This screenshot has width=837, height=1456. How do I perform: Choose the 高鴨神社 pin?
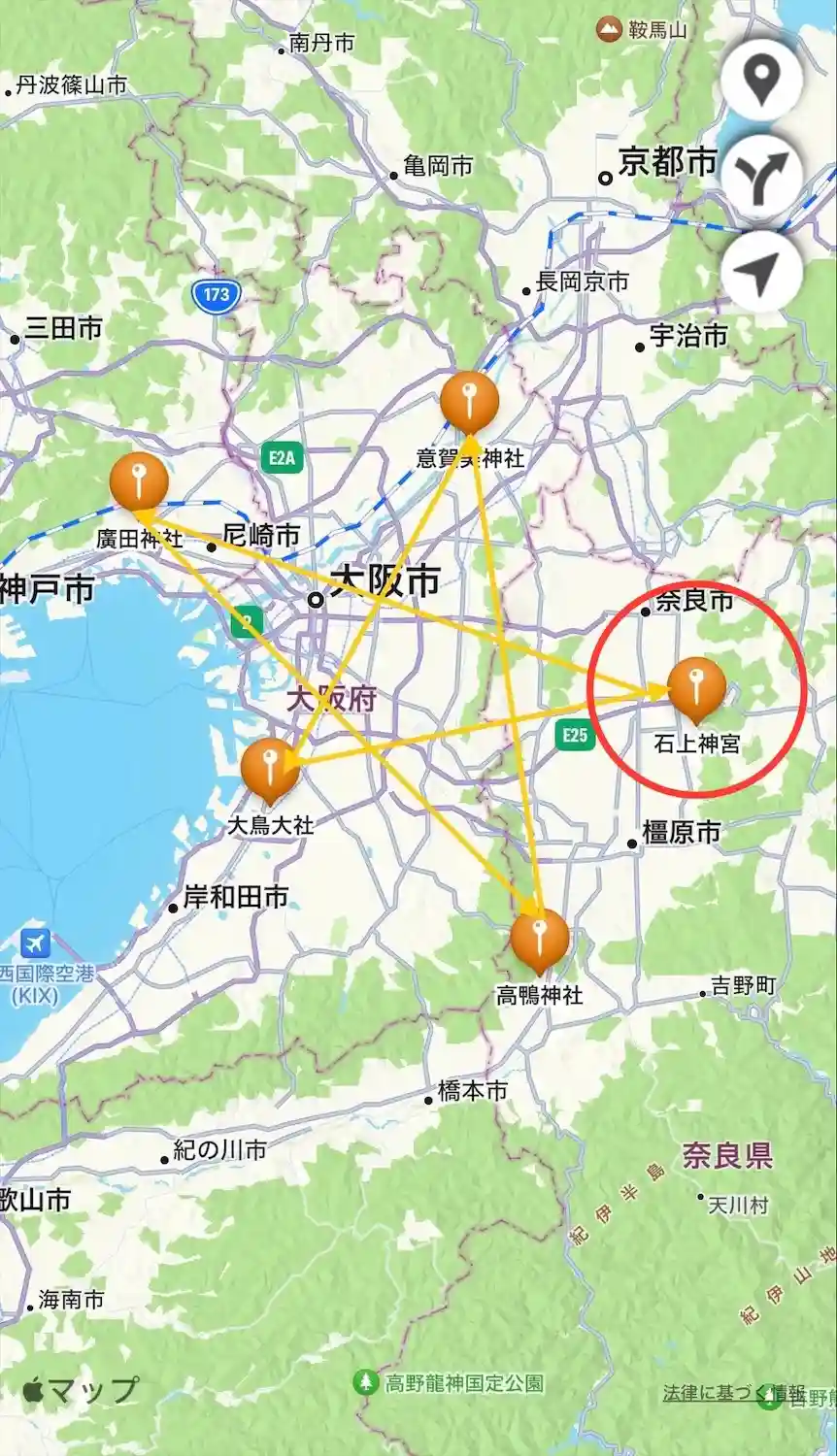[x=540, y=939]
